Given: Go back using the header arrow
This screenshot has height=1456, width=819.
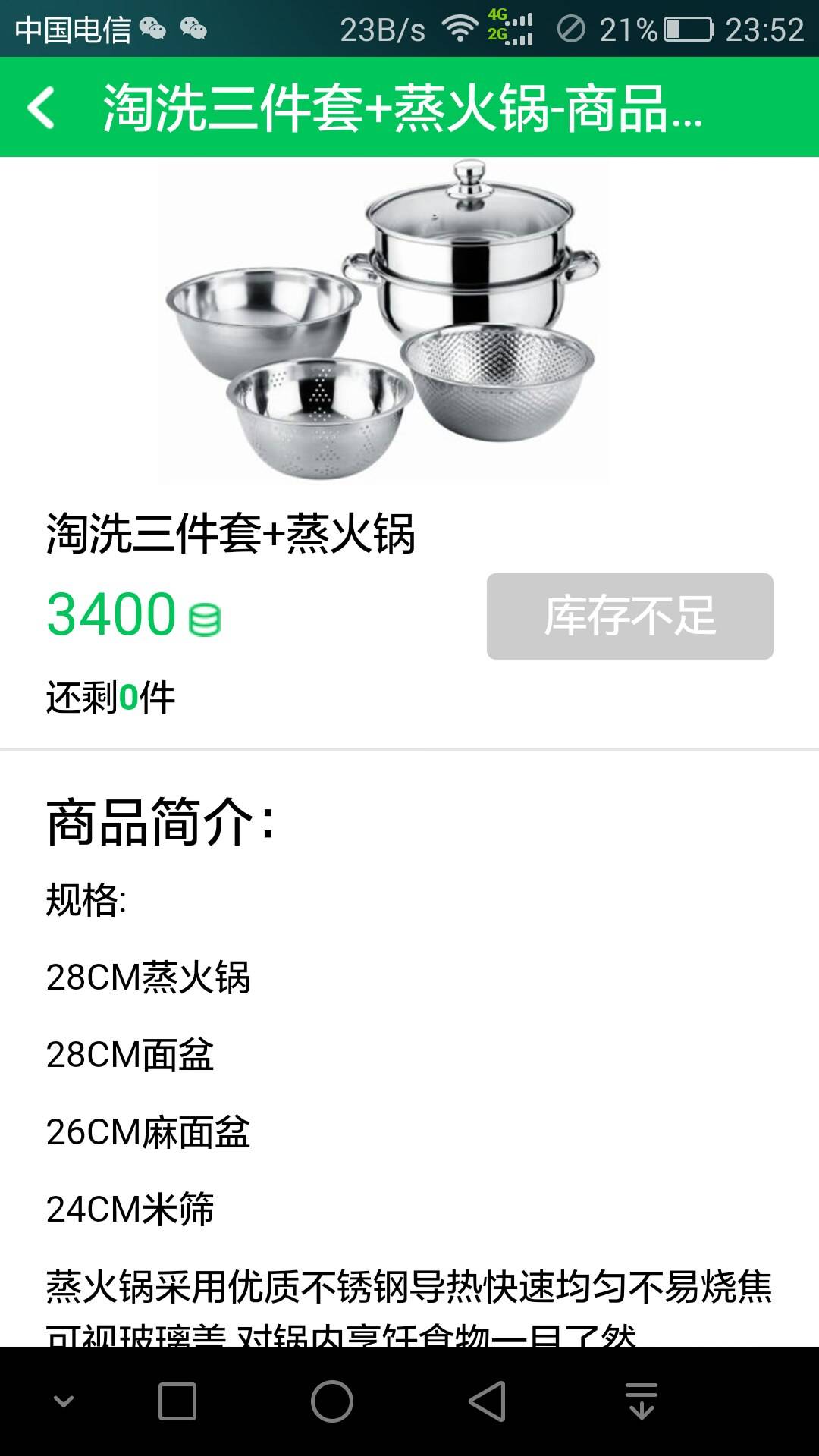Looking at the screenshot, I should pyautogui.click(x=42, y=108).
